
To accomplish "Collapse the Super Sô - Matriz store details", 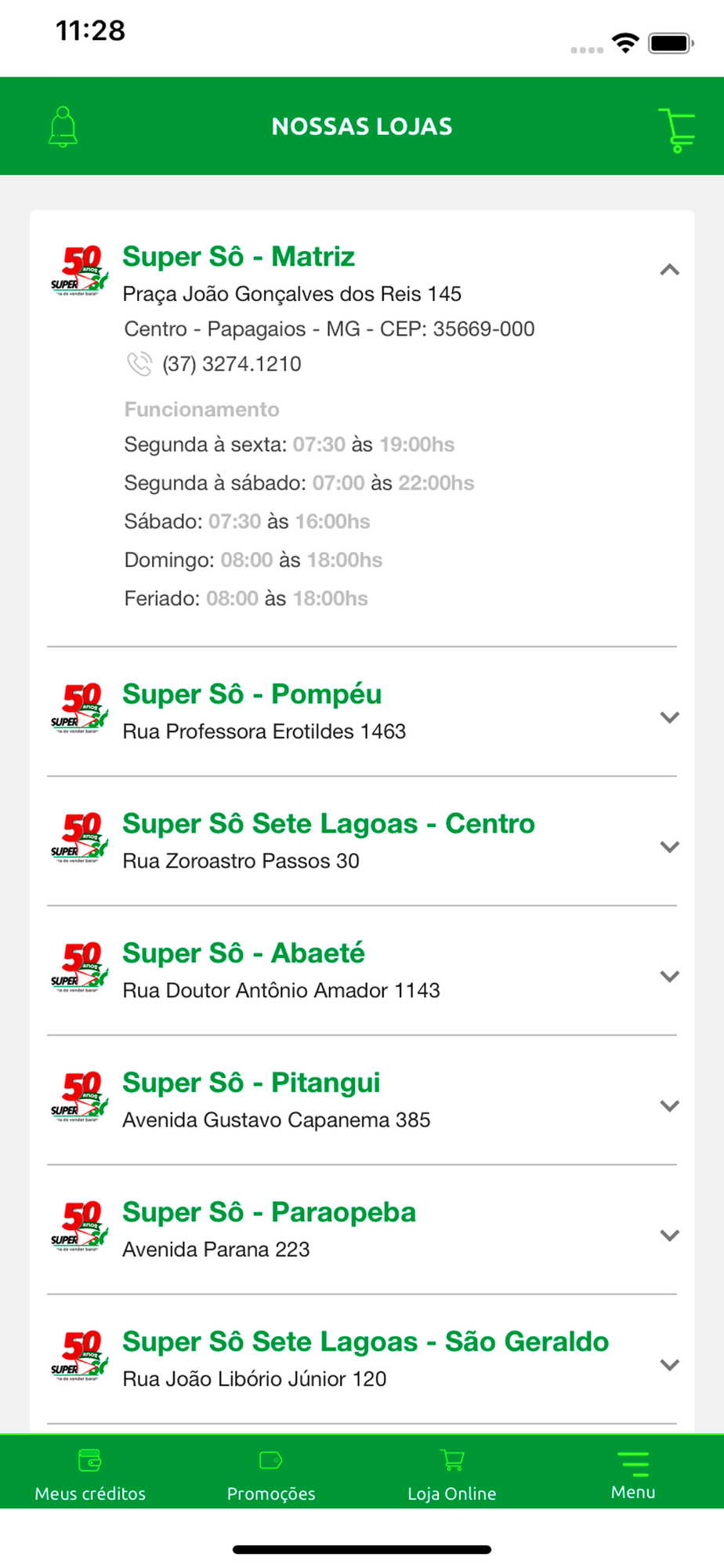I will click(669, 270).
